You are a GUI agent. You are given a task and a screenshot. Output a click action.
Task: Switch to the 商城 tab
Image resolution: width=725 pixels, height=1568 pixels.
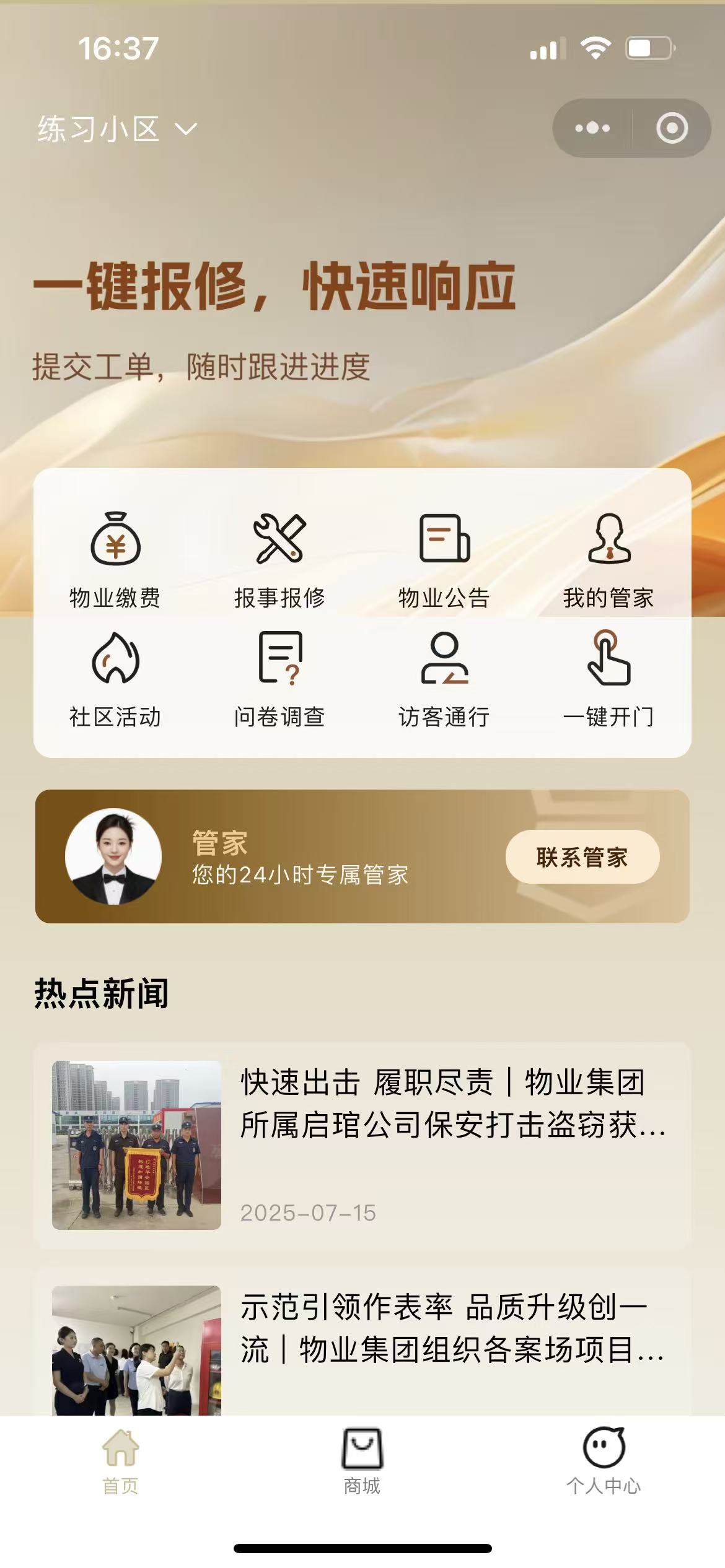362,1460
